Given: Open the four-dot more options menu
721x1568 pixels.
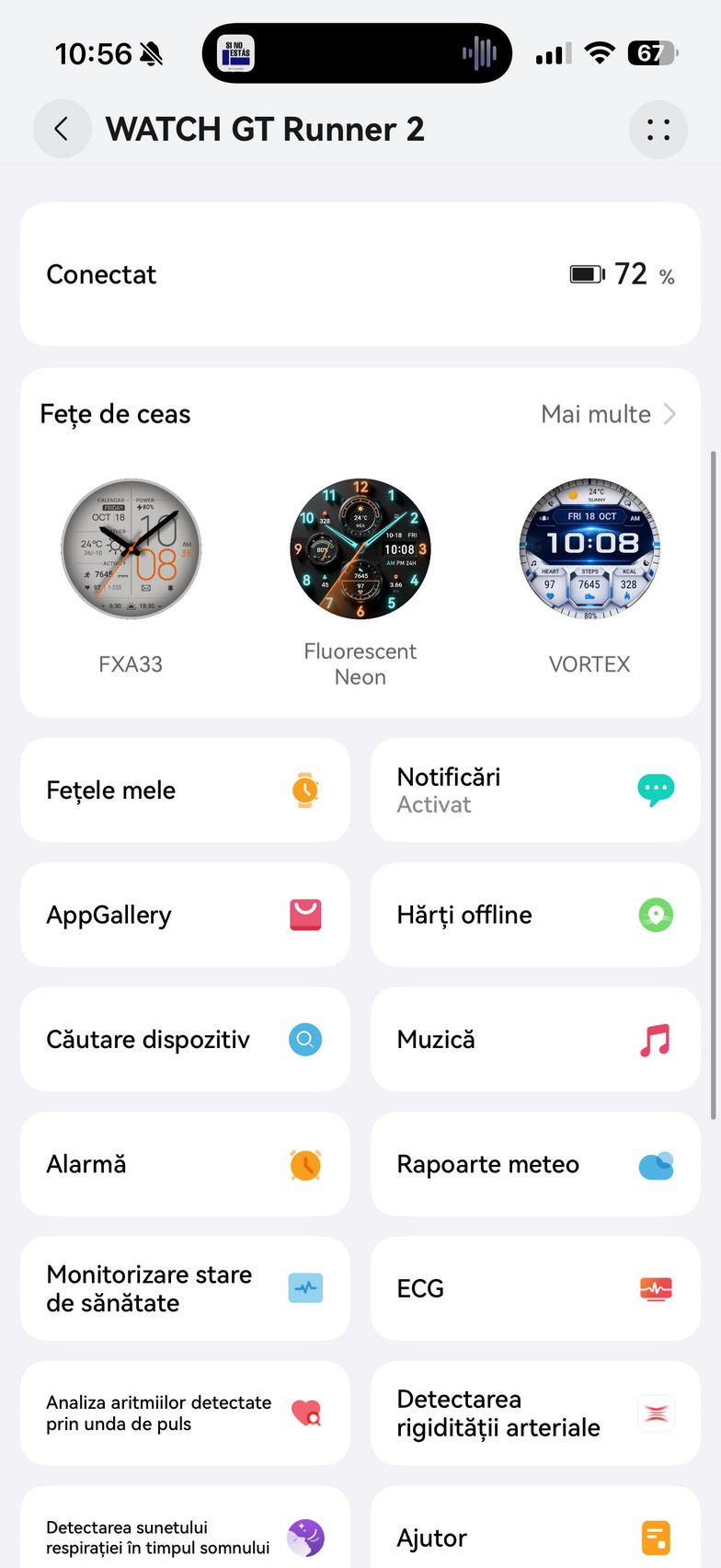Looking at the screenshot, I should coord(658,129).
